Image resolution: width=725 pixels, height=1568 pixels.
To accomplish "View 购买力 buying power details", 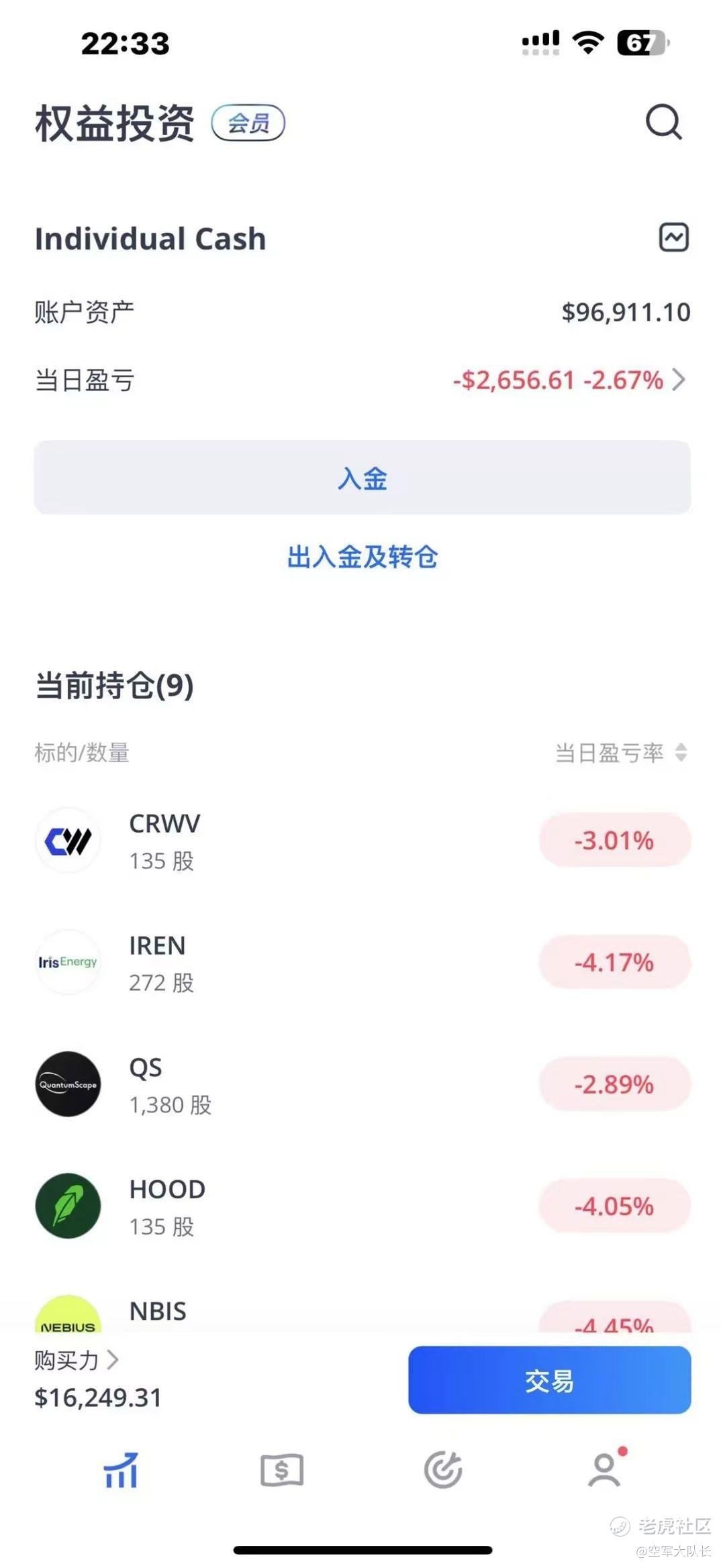I will point(77,1360).
